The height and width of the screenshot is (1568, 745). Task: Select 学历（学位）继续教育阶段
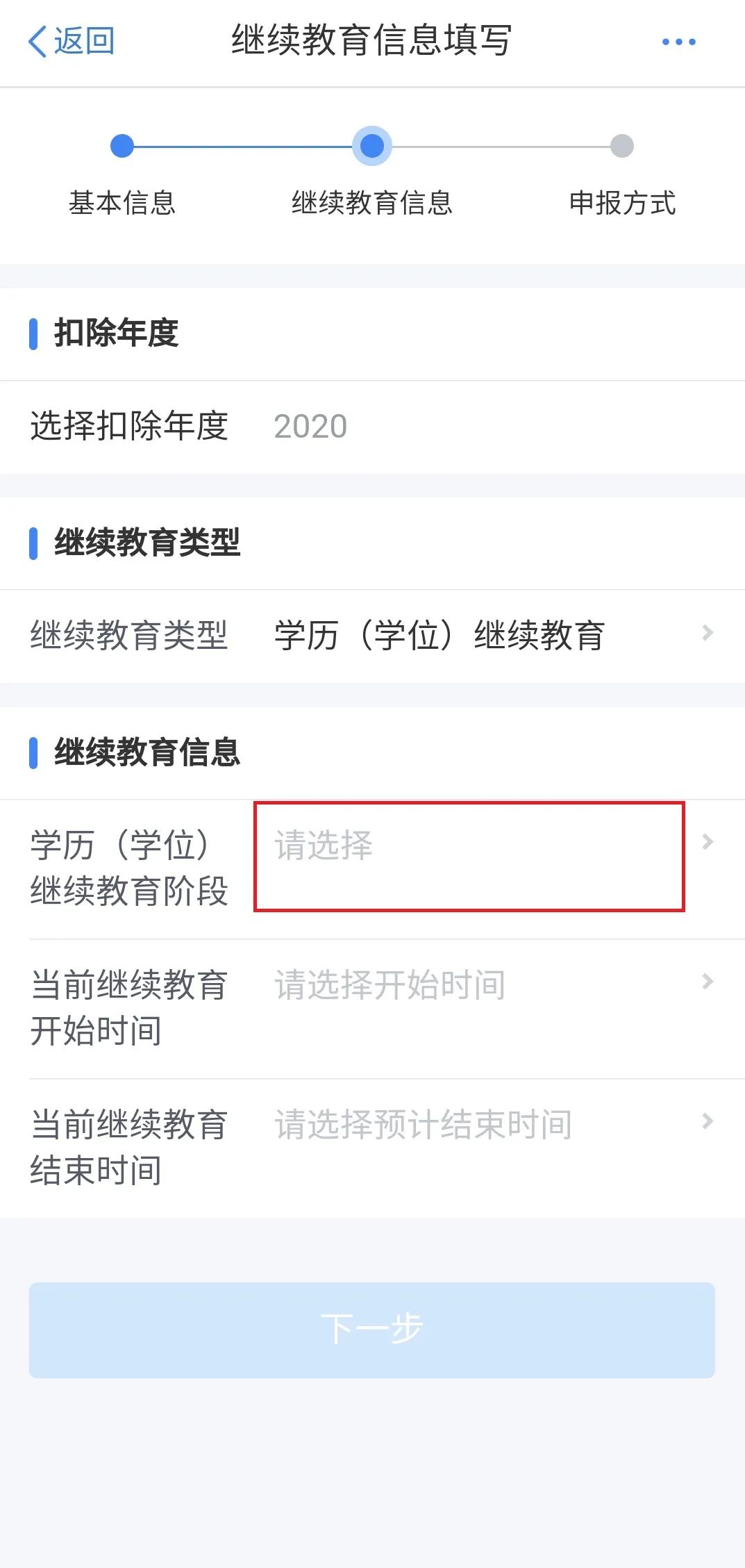(x=469, y=856)
